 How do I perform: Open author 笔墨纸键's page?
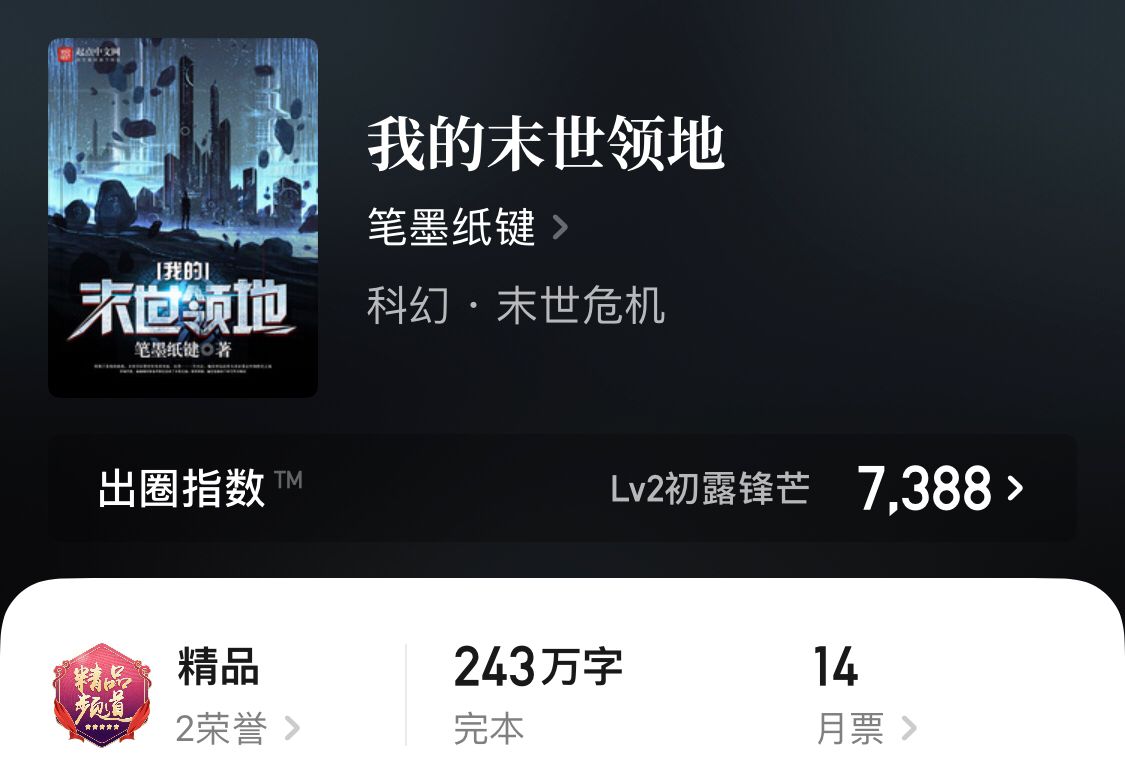[x=466, y=228]
